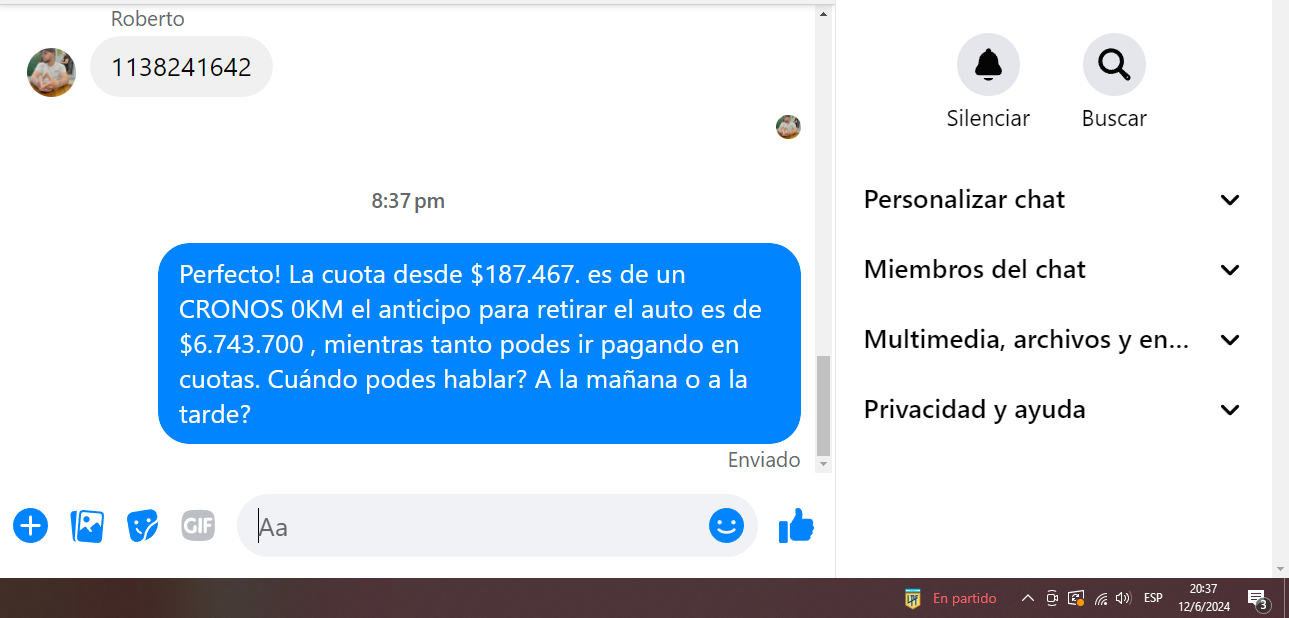The height and width of the screenshot is (618, 1289).
Task: Expand Miembros del chat section
Action: [1052, 270]
